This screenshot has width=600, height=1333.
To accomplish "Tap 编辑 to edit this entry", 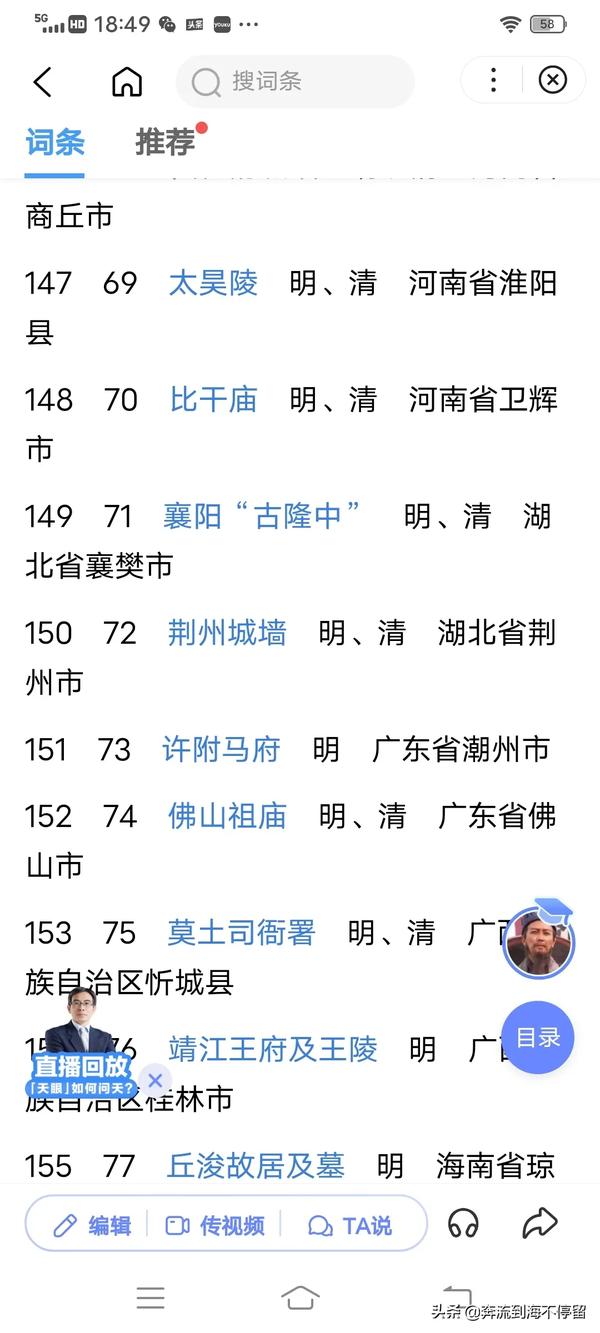I will [94, 1225].
